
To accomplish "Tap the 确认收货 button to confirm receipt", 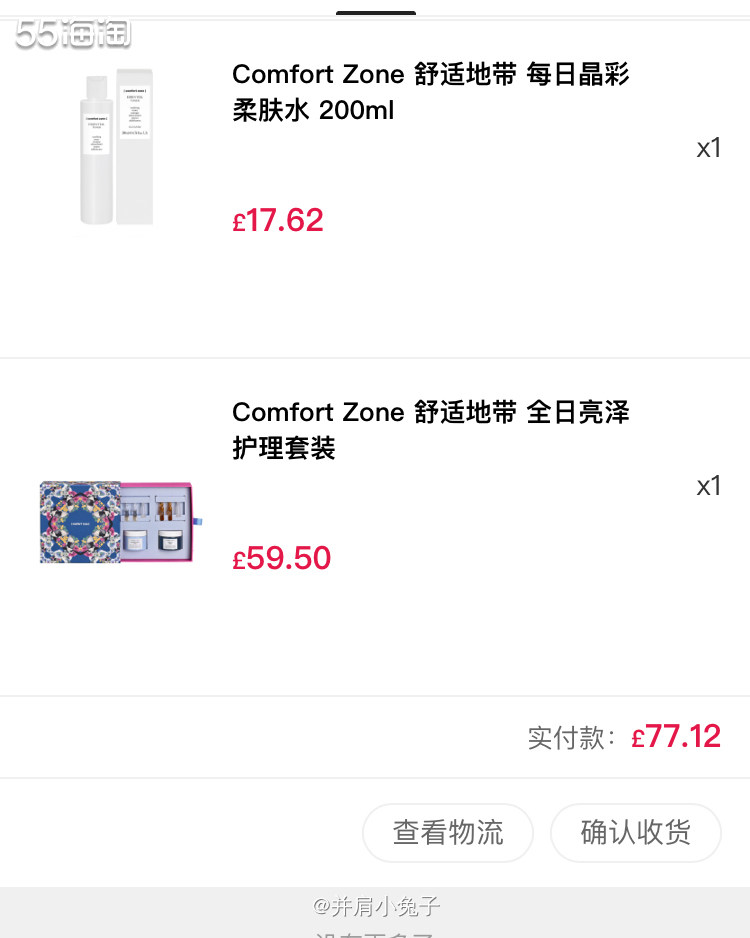I will point(636,832).
